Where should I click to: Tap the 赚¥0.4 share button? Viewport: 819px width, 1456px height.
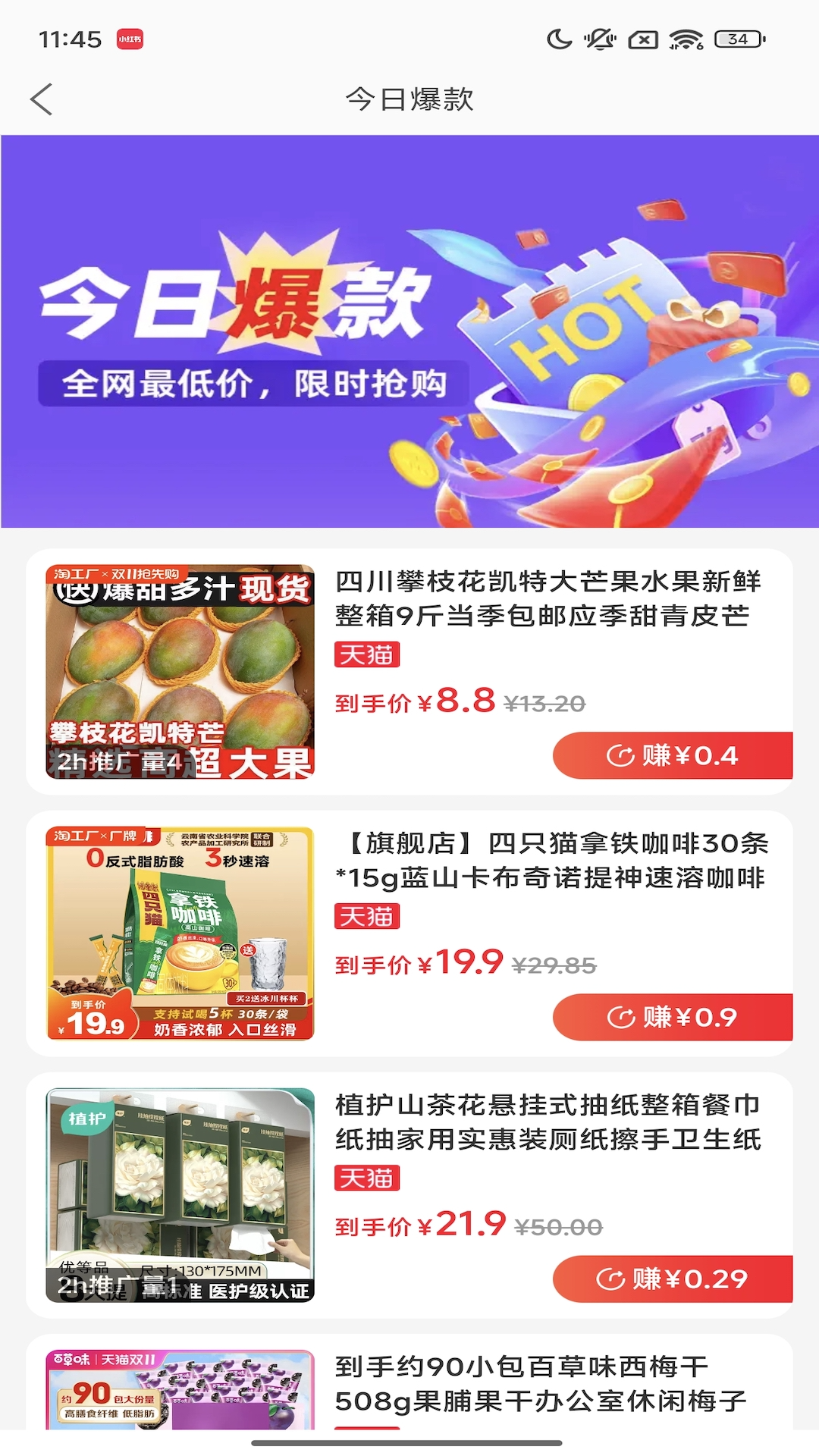pyautogui.click(x=673, y=755)
